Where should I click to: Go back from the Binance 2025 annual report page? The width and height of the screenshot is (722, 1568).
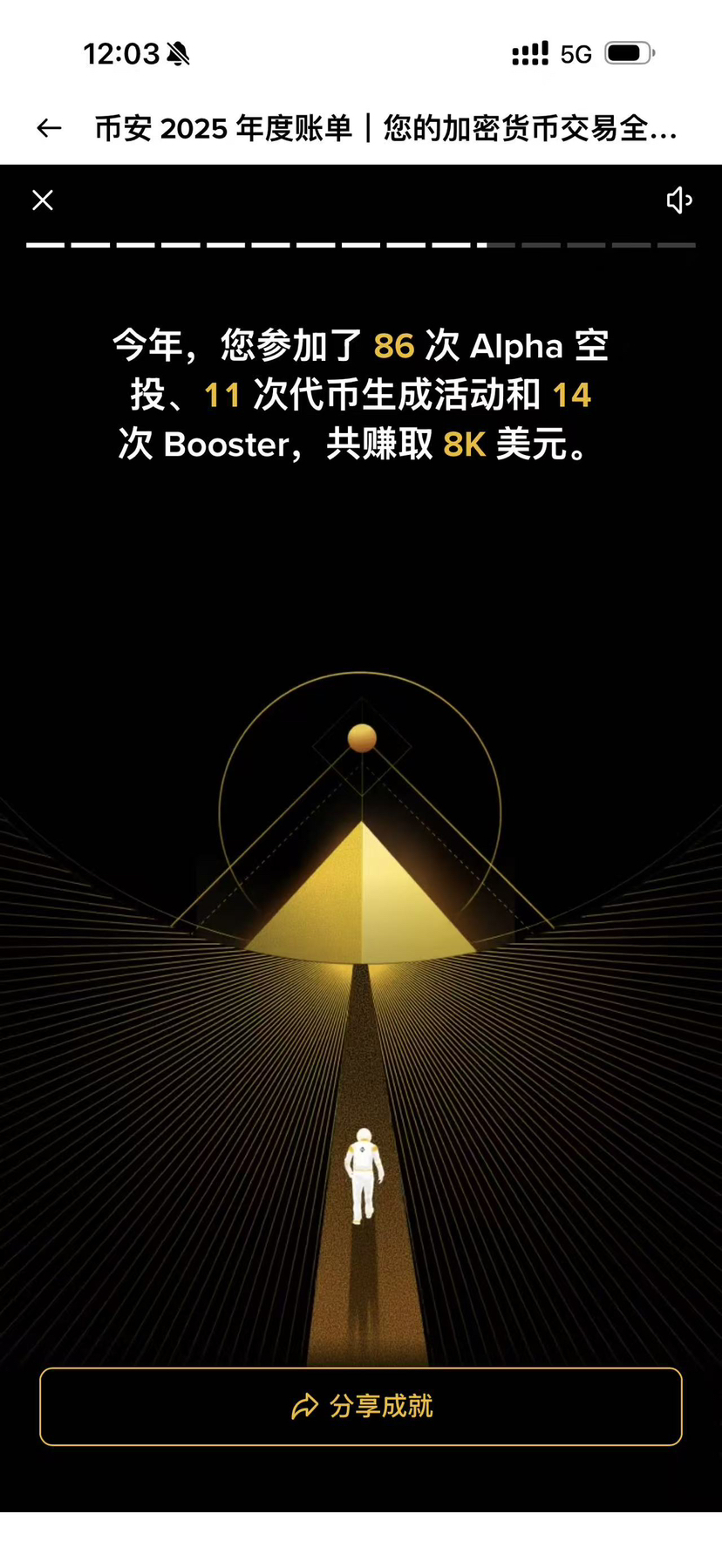point(49,129)
